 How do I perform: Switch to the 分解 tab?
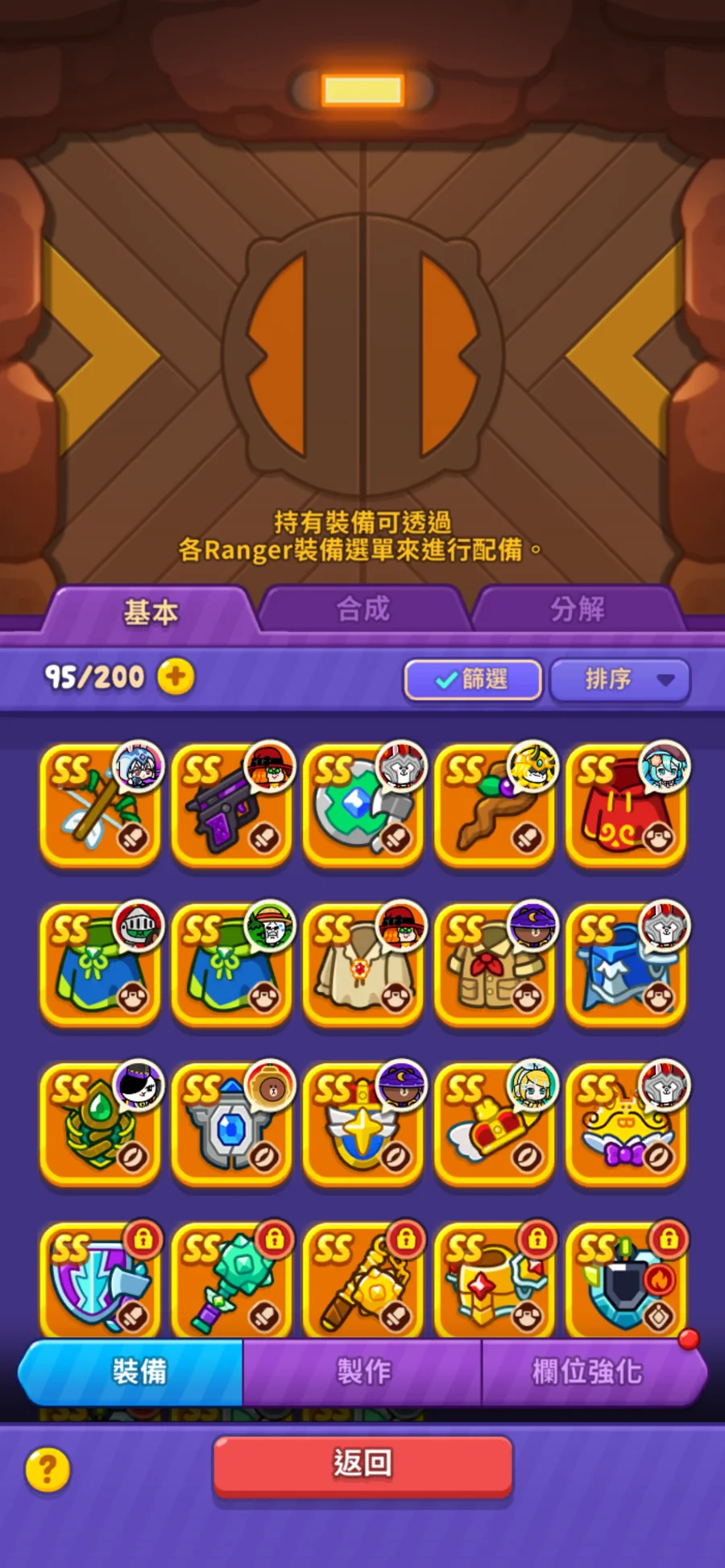pyautogui.click(x=578, y=610)
